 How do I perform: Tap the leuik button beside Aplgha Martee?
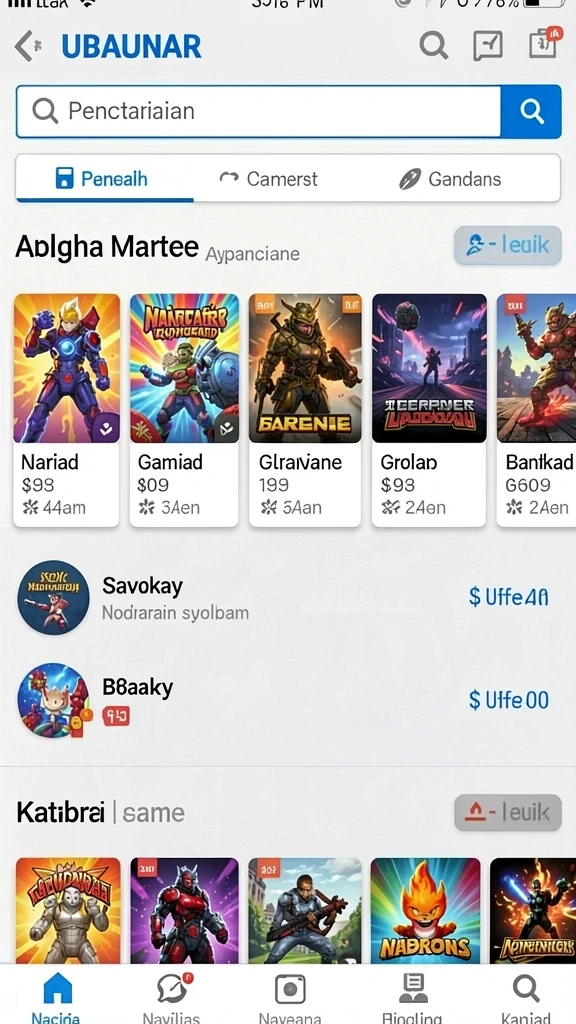coord(507,245)
